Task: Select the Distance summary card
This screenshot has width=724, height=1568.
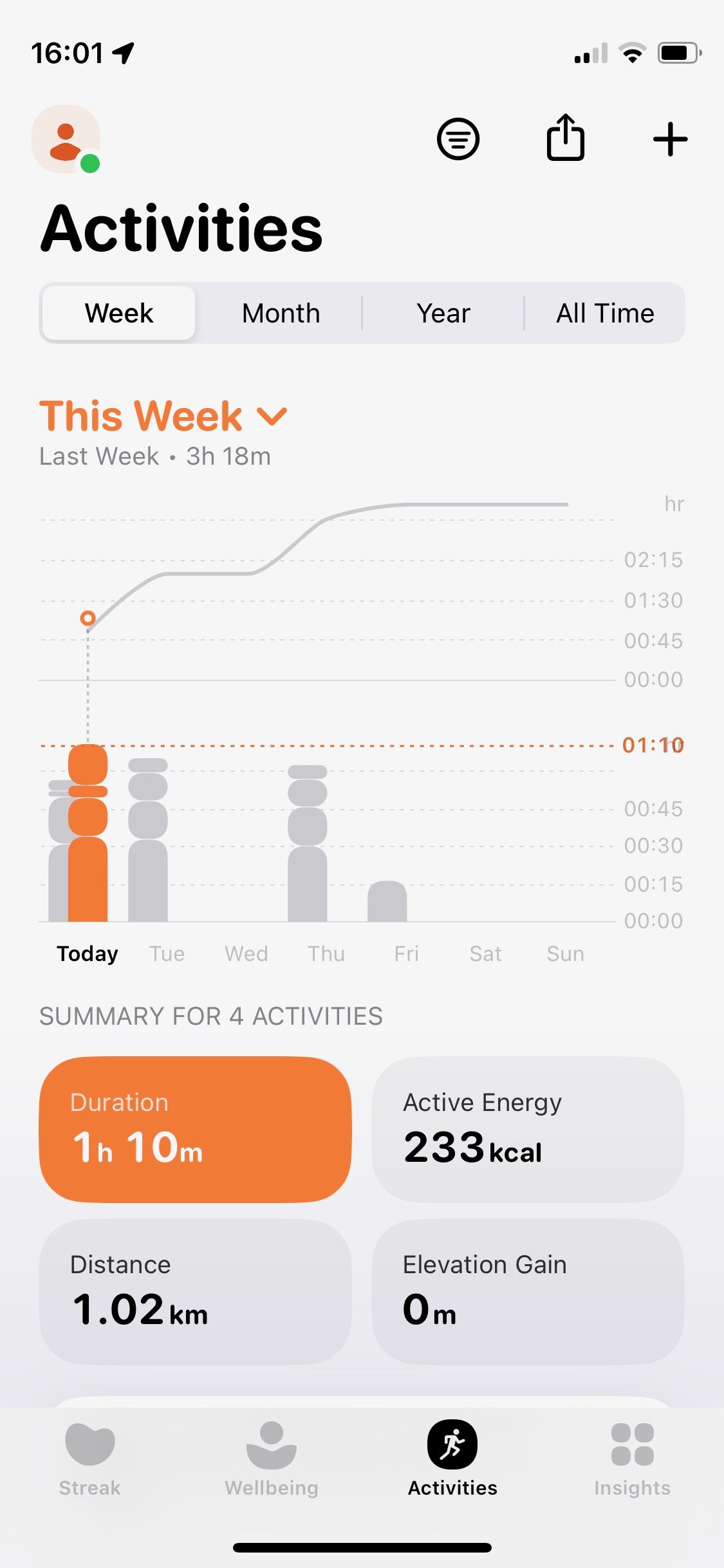Action: pyautogui.click(x=196, y=1291)
